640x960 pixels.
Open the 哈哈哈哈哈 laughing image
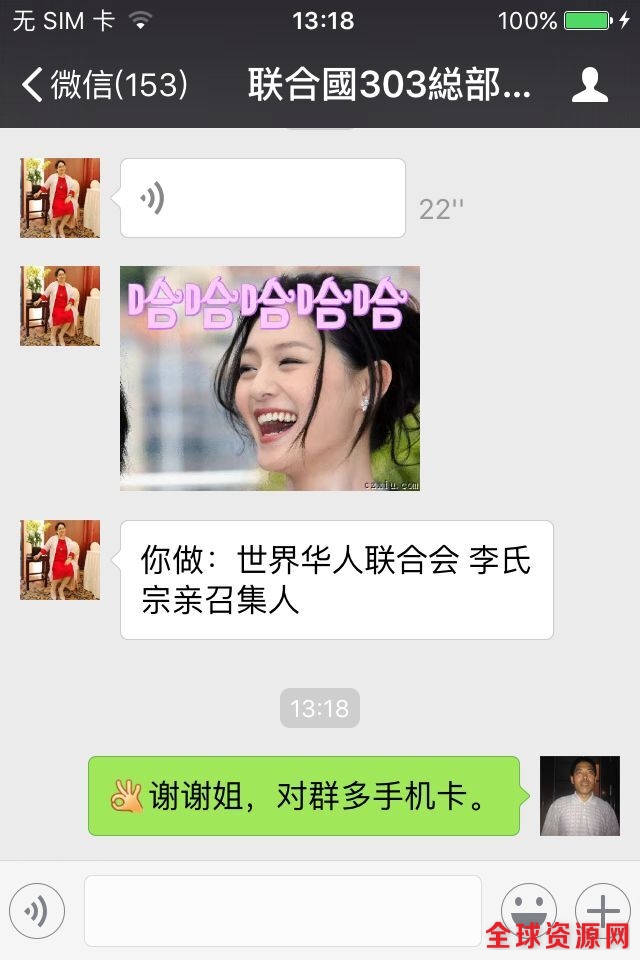(270, 378)
